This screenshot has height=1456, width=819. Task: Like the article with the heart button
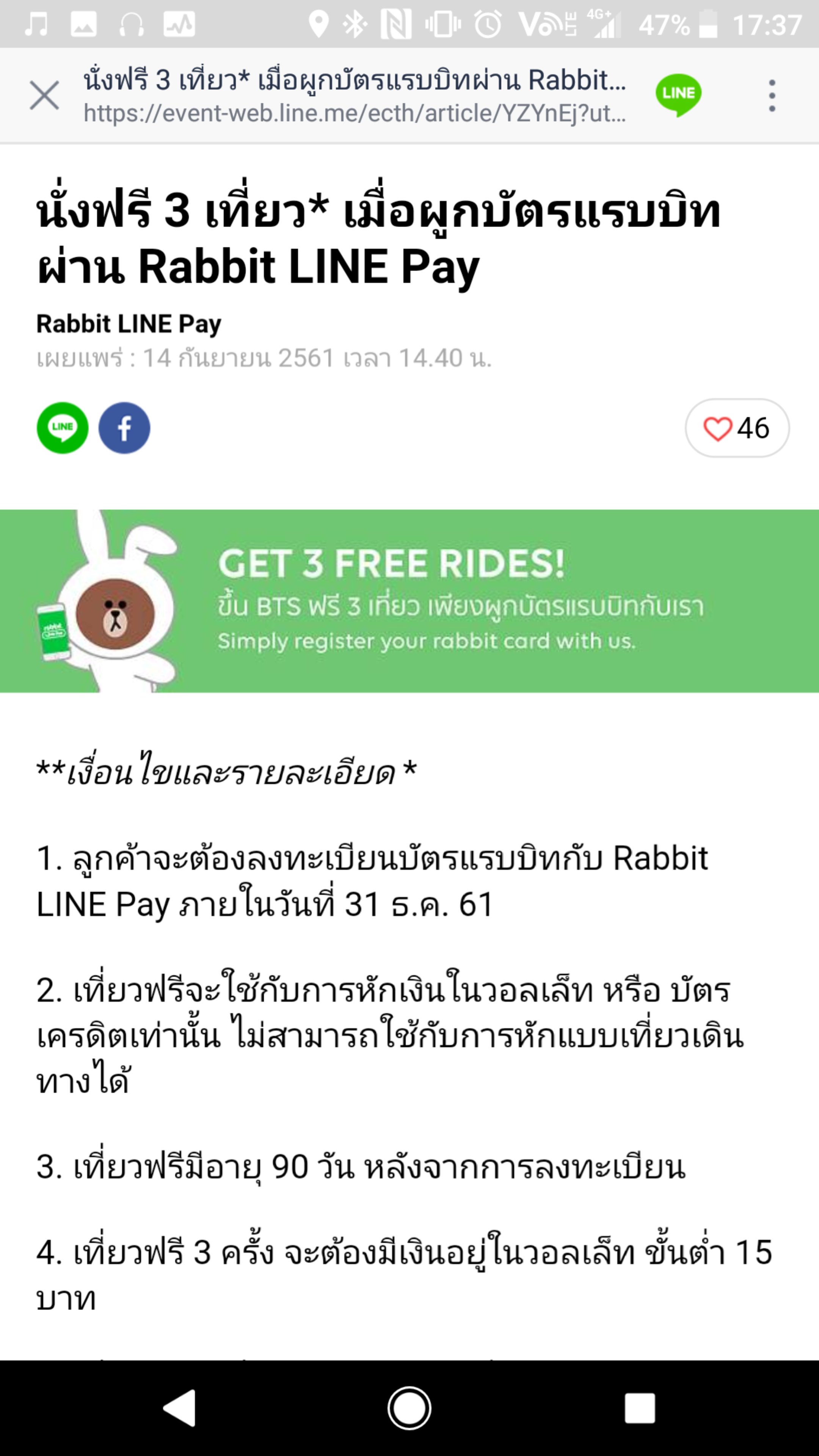[736, 428]
